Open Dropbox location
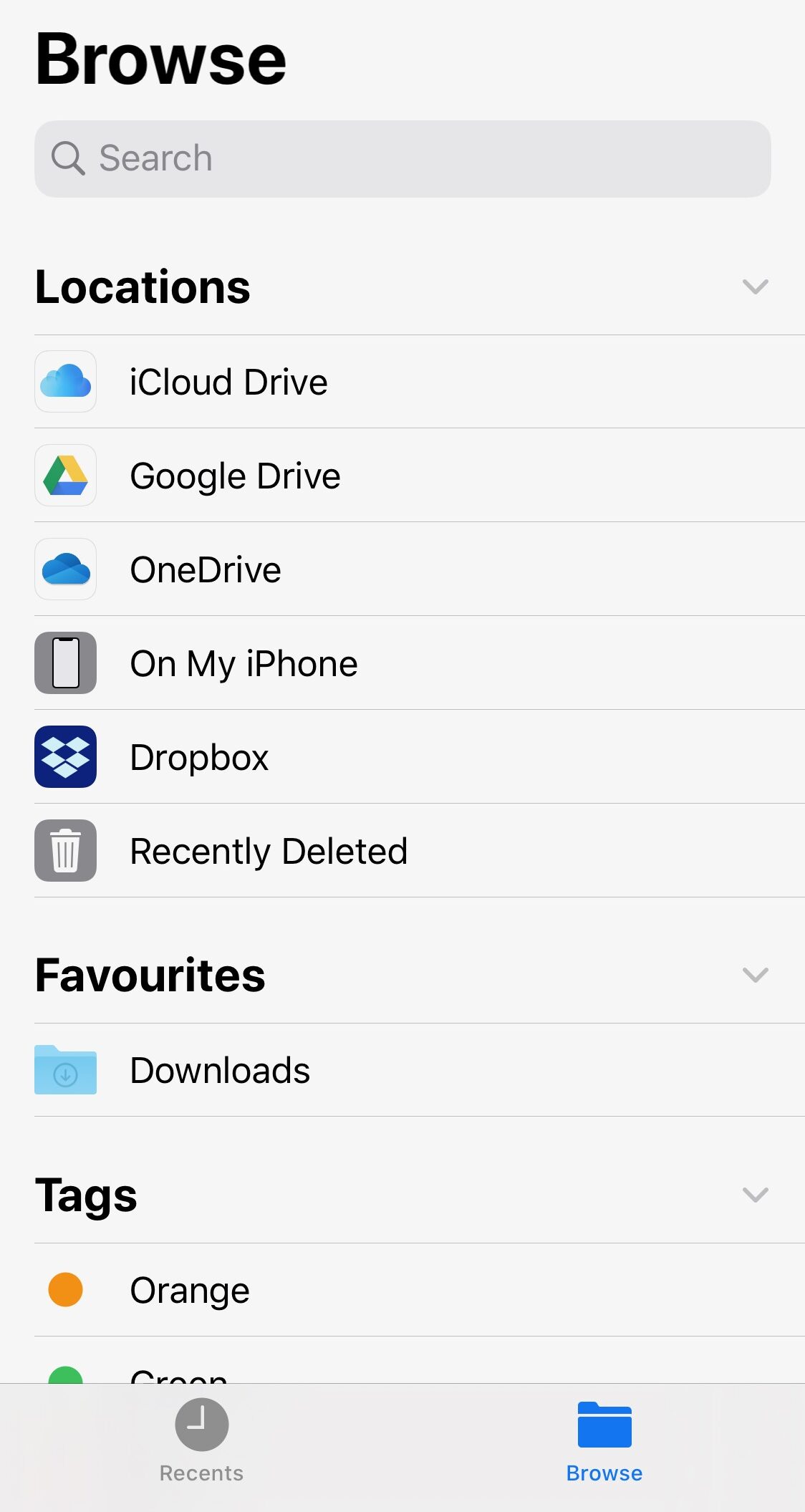The width and height of the screenshot is (805, 1512). (420, 757)
